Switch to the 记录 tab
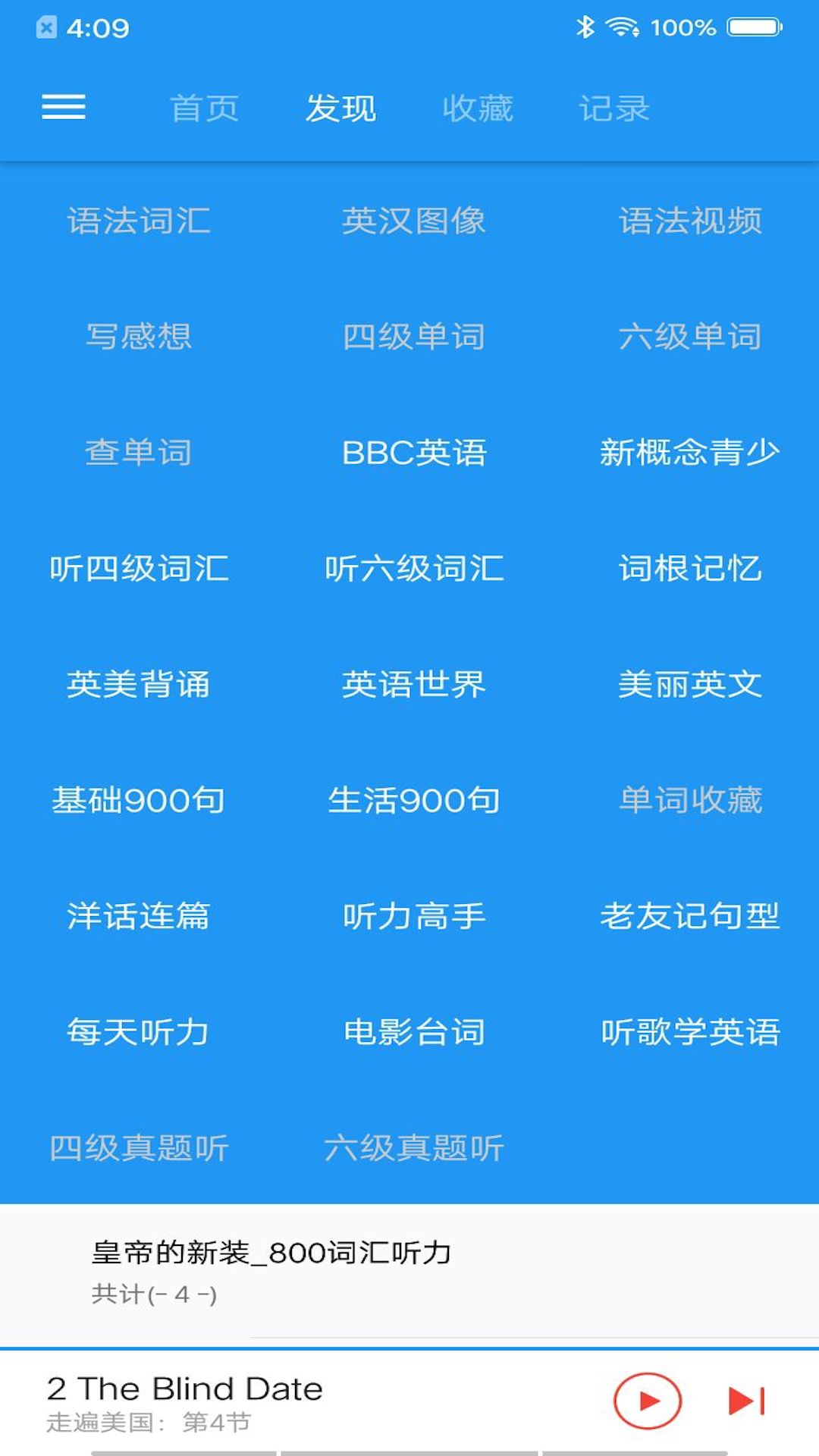 pyautogui.click(x=614, y=108)
